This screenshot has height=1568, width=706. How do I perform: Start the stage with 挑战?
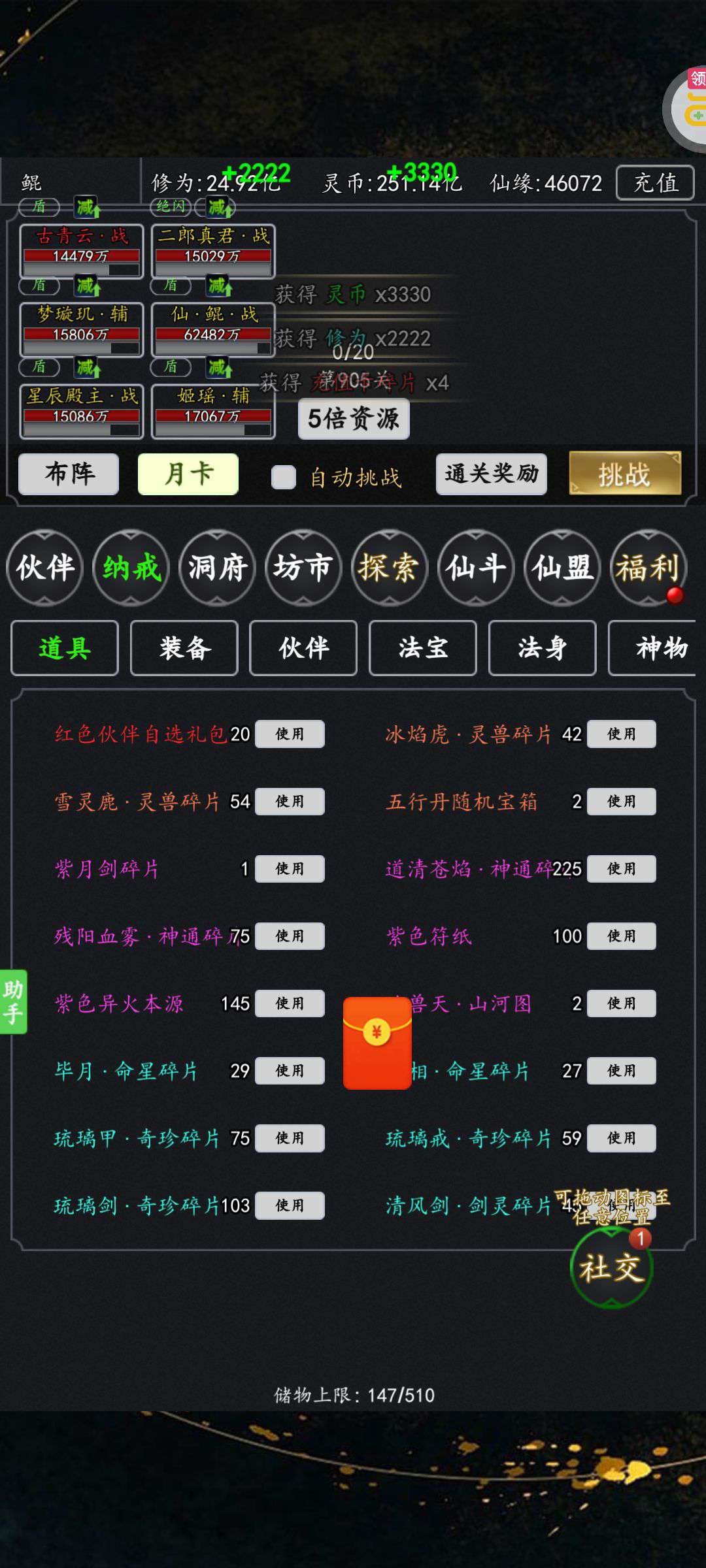pyautogui.click(x=625, y=473)
